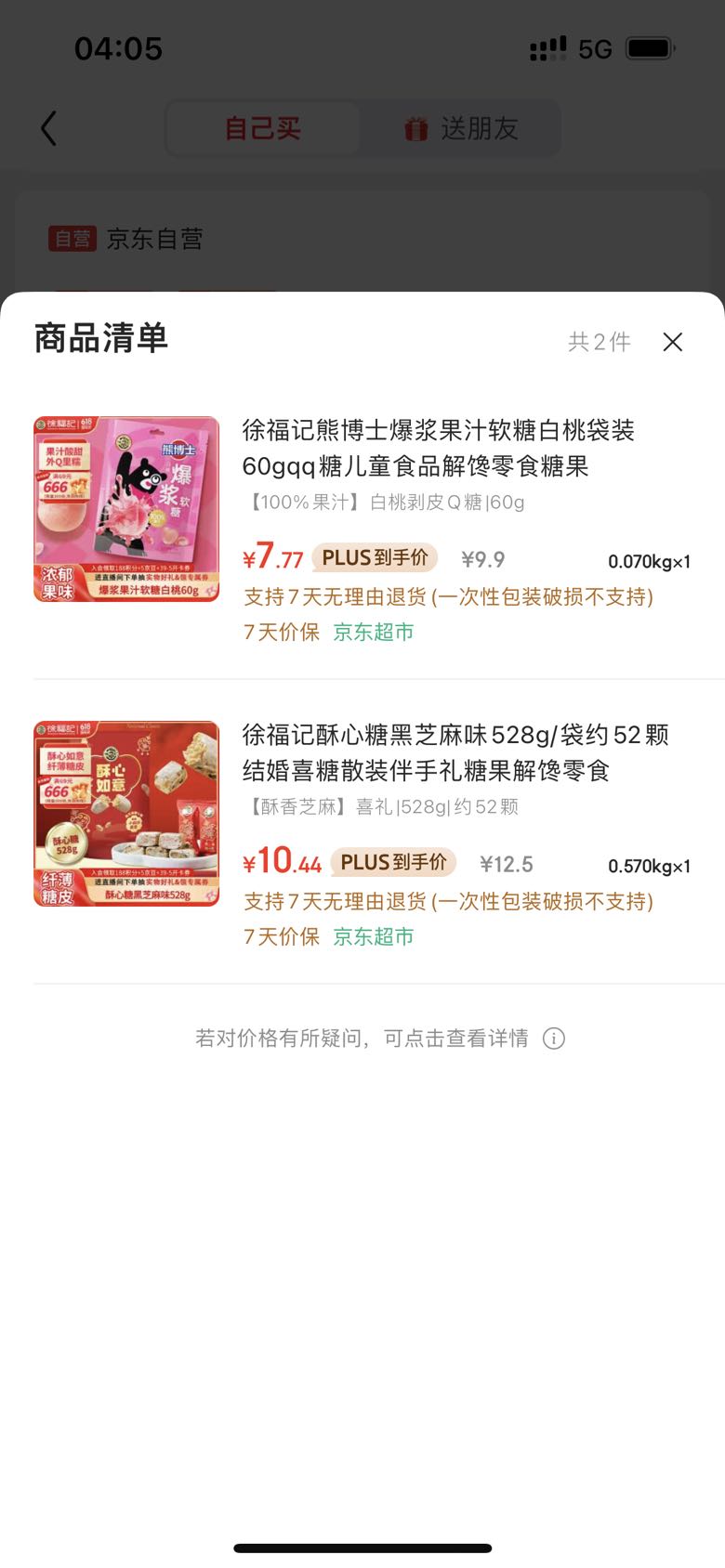Close the 商品清单 product list sheet
725x1568 pixels.
673,342
